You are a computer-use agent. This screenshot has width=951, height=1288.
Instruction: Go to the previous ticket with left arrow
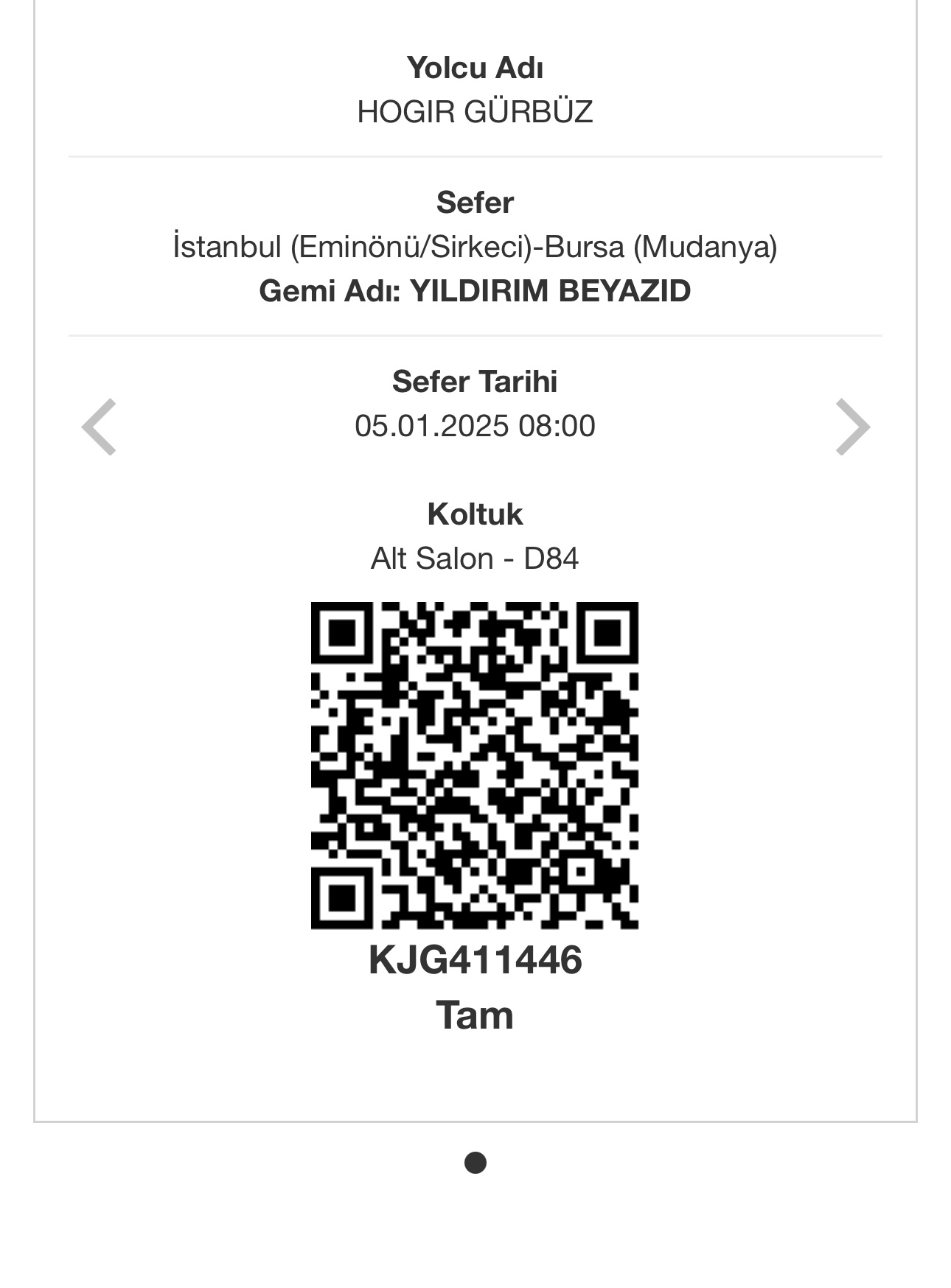[99, 427]
